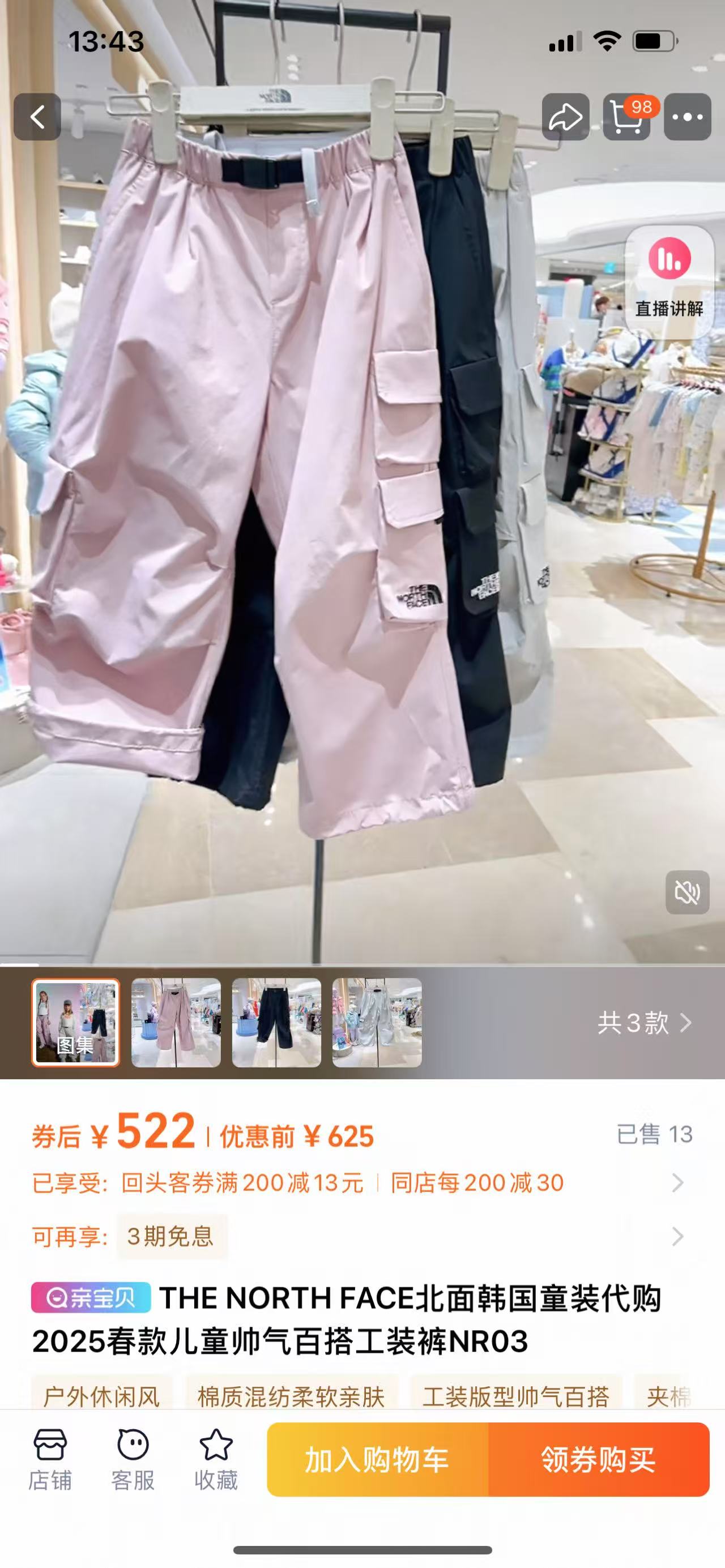Open the 直播讲解 live explanation

tap(669, 282)
